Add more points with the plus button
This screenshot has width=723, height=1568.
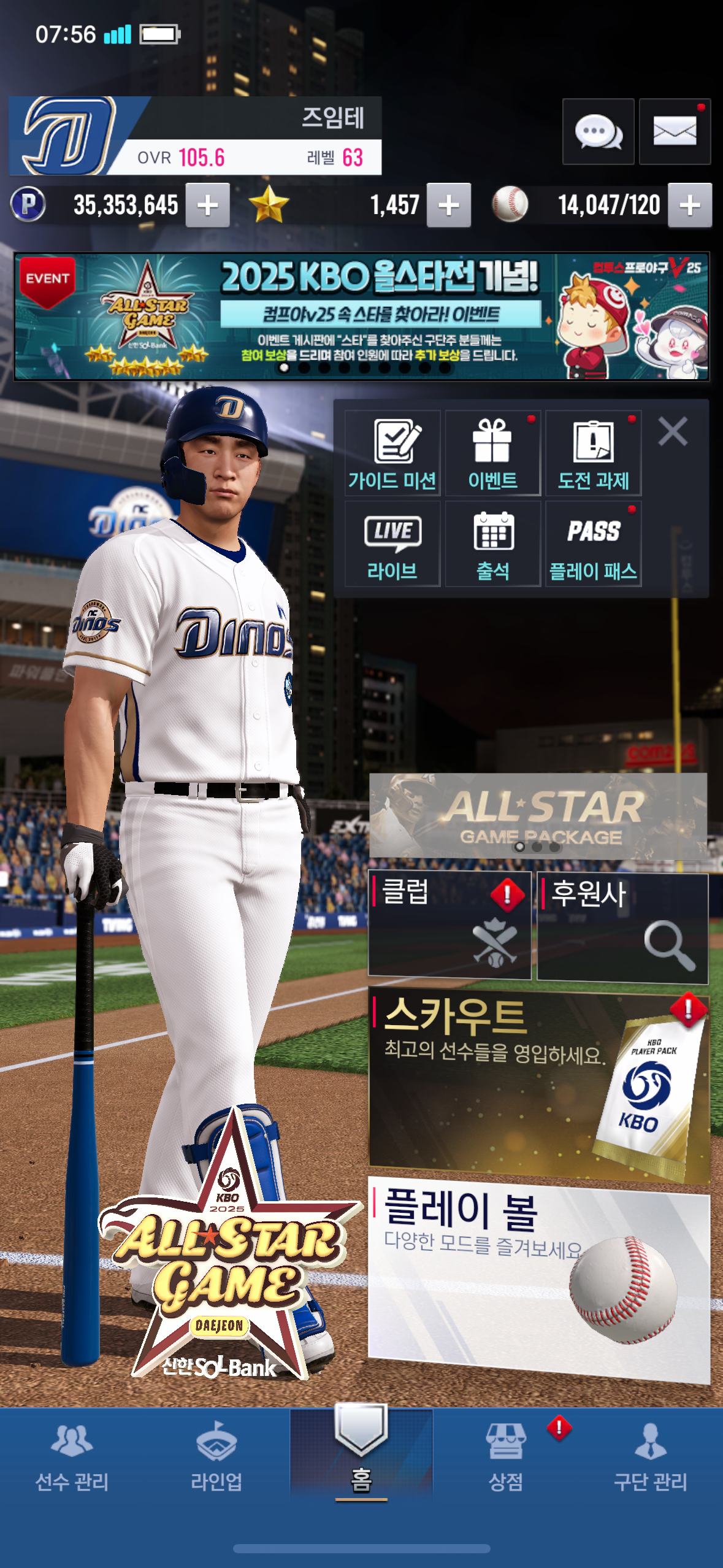[208, 205]
